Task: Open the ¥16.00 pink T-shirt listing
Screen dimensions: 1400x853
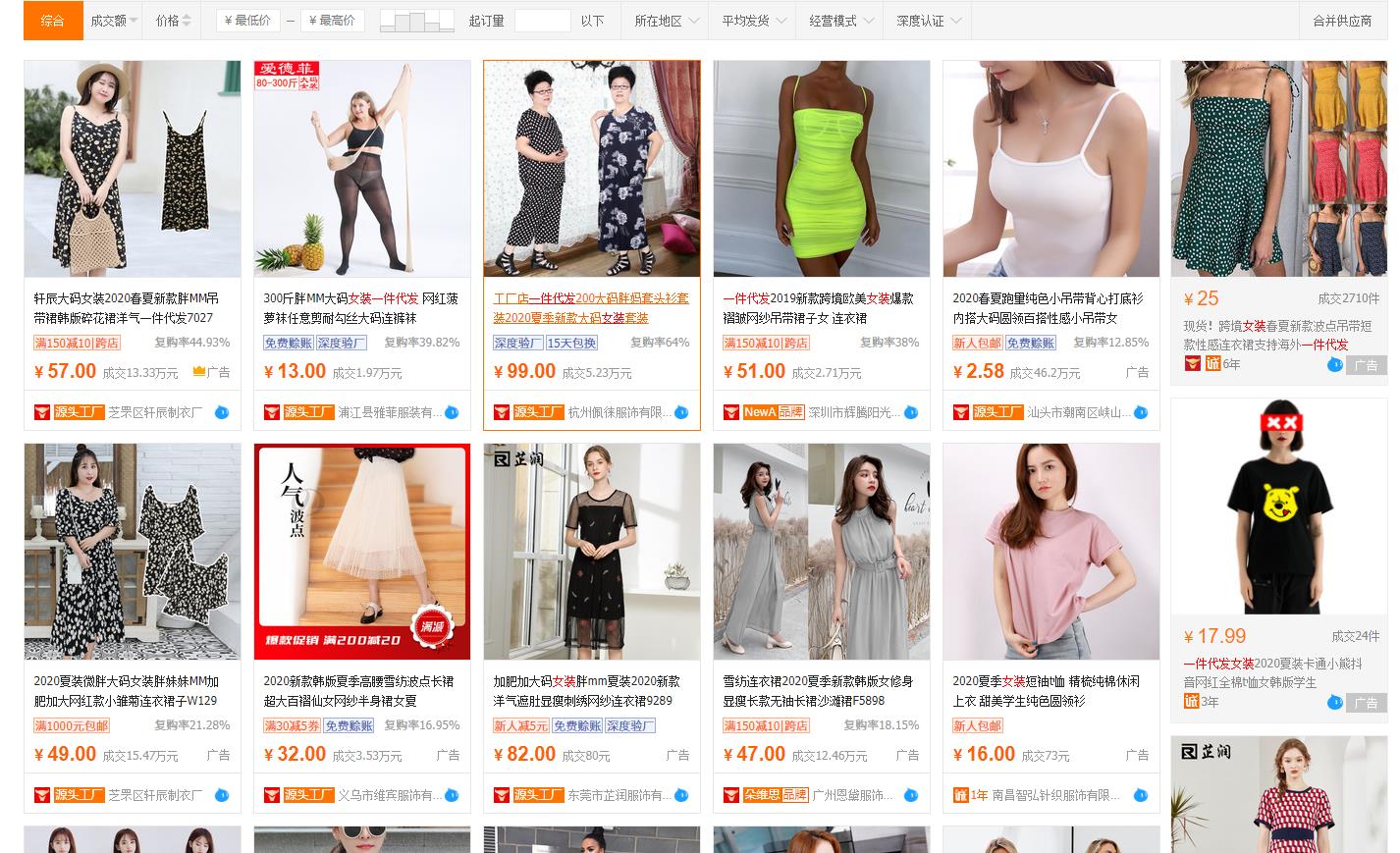Action: [1051, 552]
